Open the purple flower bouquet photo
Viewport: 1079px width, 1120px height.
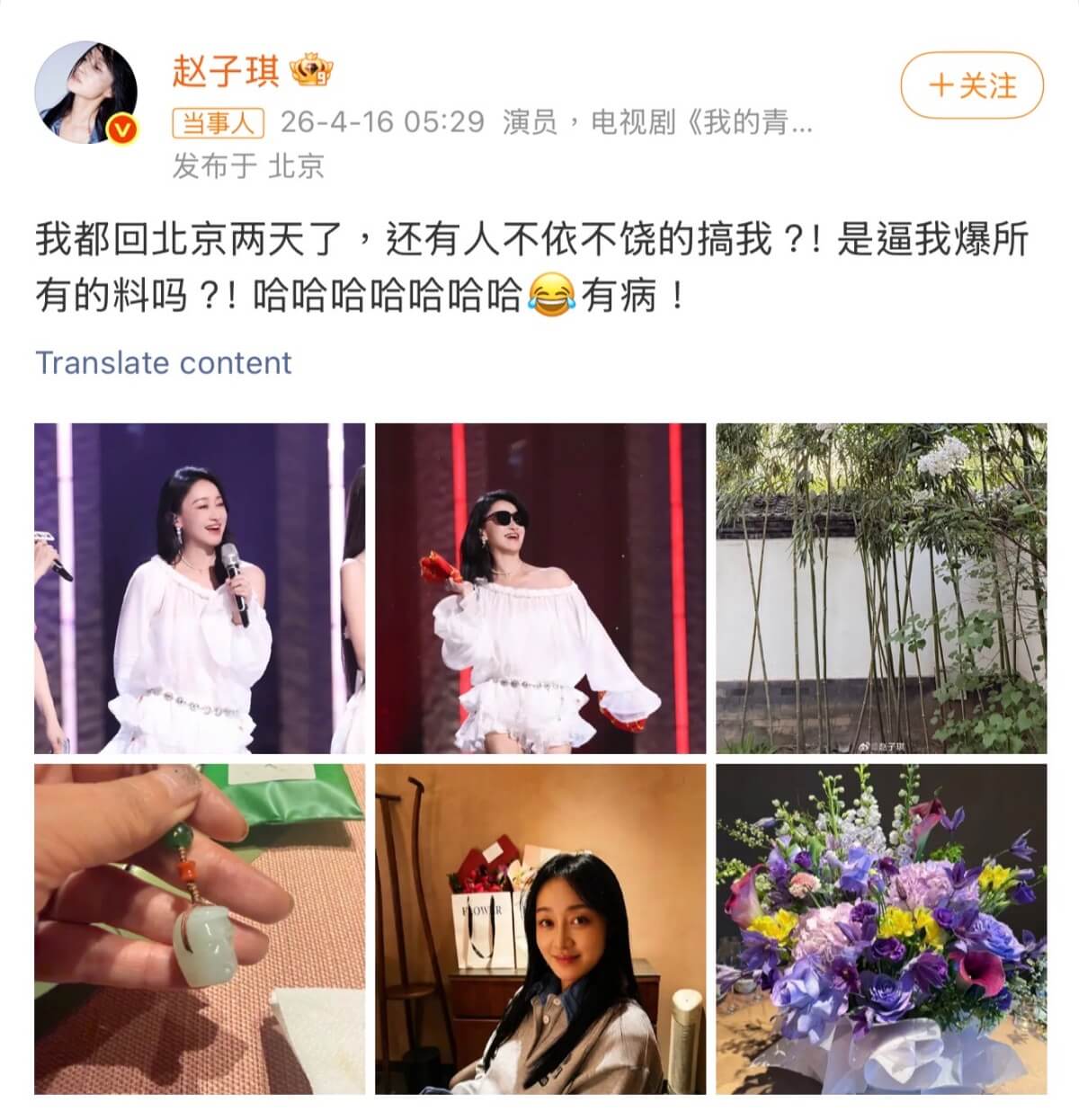tap(881, 929)
